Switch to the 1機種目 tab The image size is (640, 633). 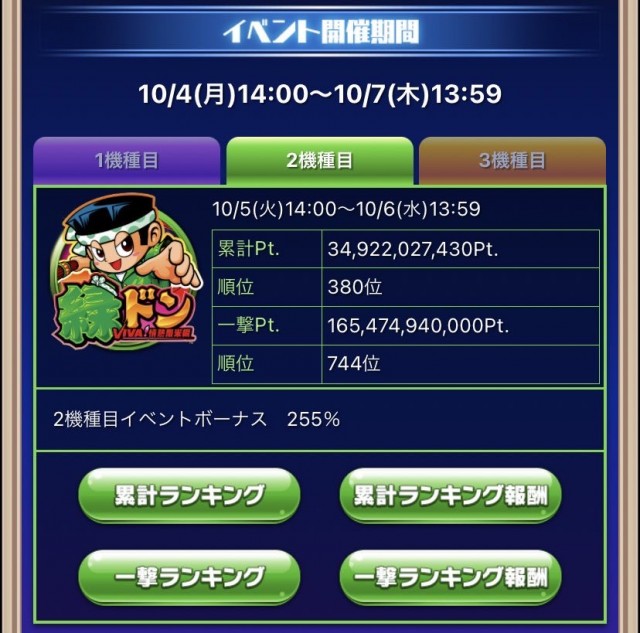(x=126, y=161)
